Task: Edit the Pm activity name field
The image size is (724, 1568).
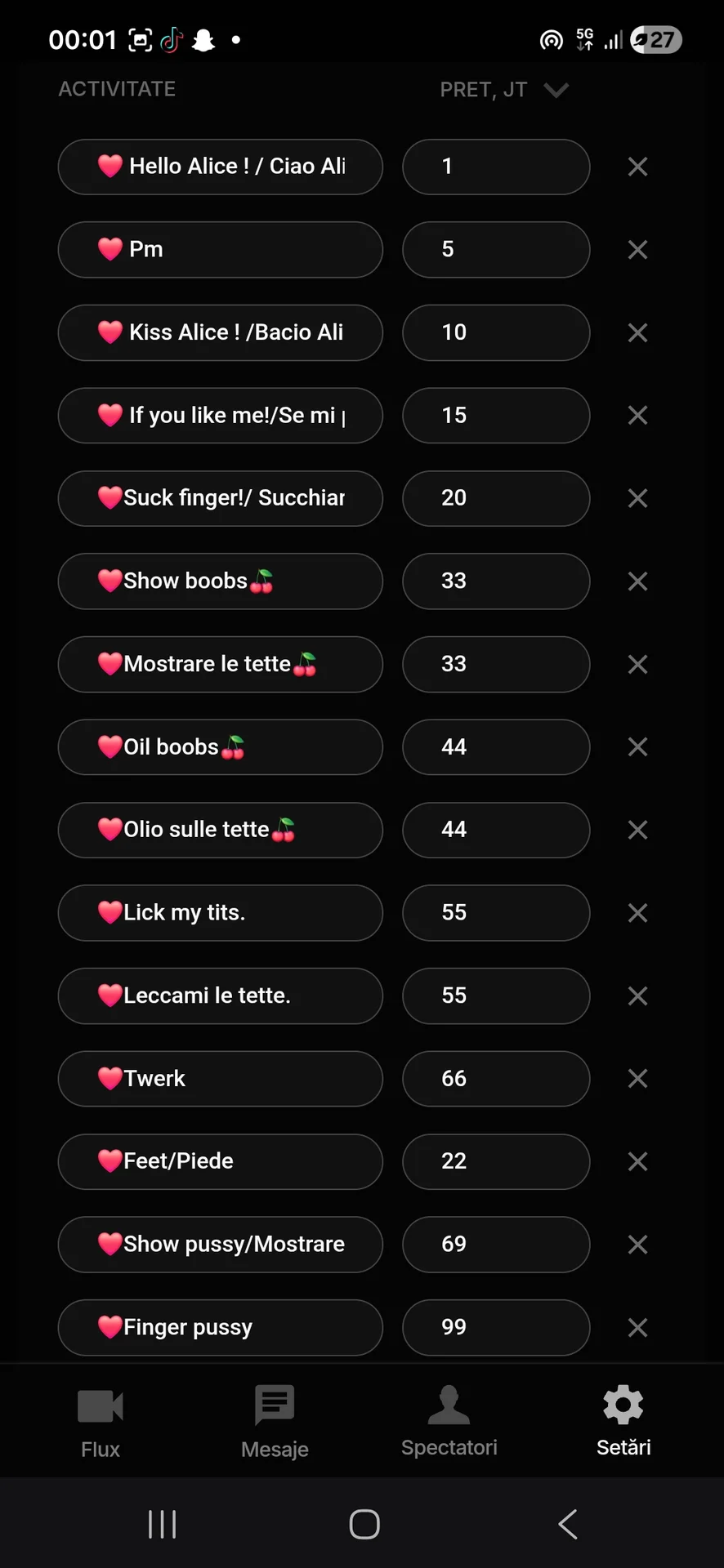Action: 220,249
